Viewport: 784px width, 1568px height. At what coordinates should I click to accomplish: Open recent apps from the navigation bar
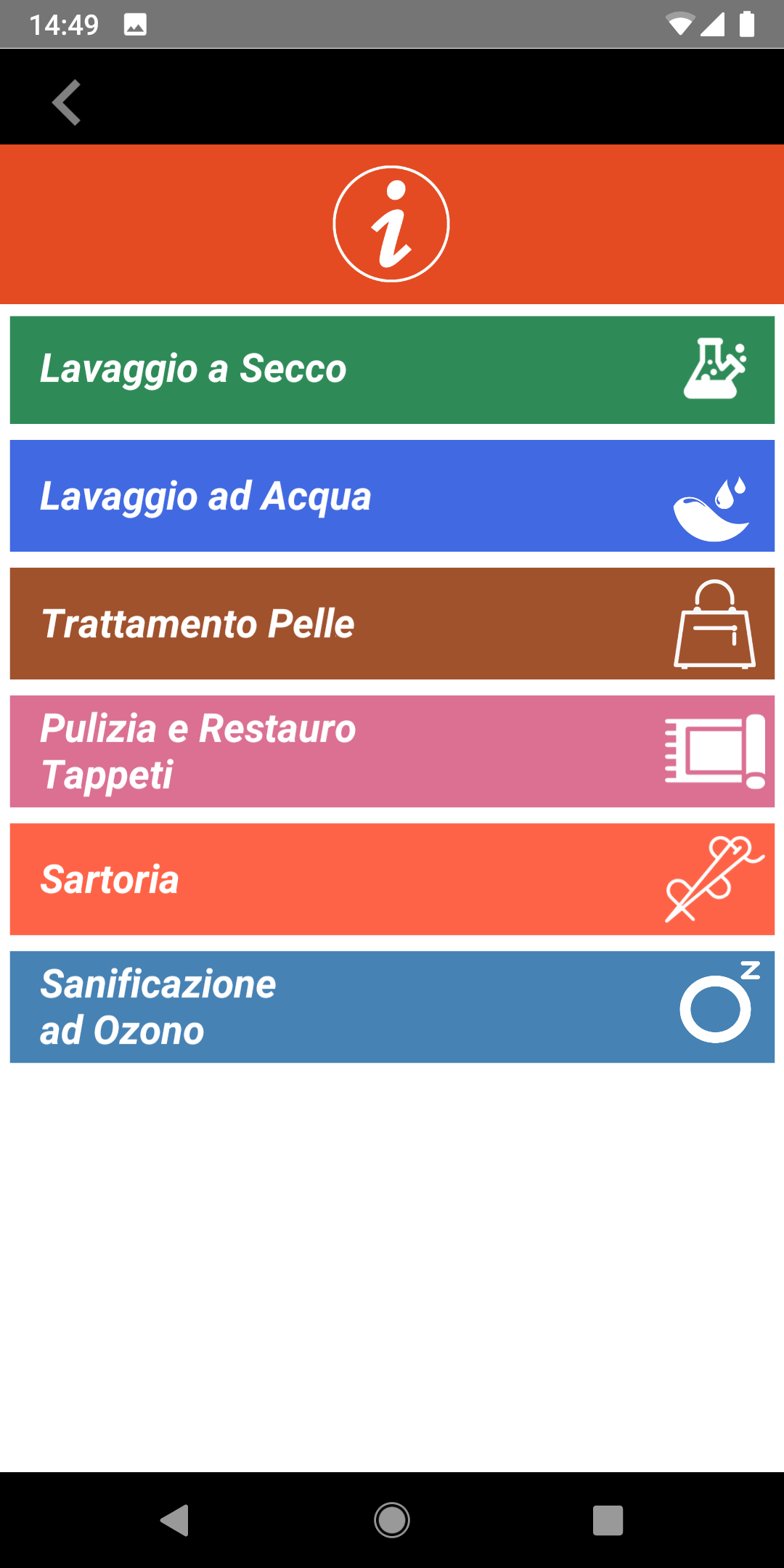[608, 1520]
